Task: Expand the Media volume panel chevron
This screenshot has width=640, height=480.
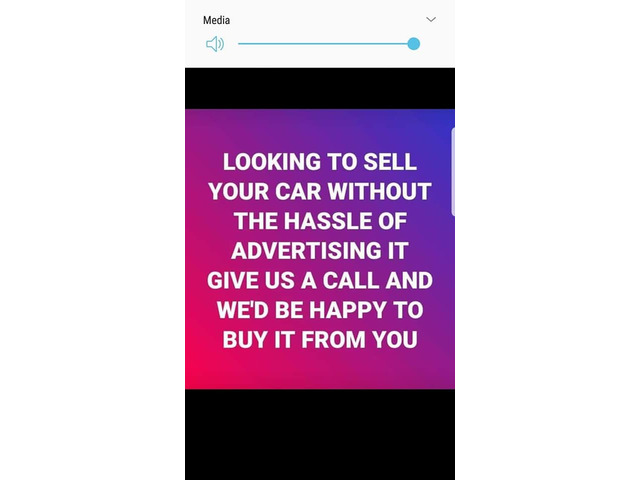Action: click(431, 19)
